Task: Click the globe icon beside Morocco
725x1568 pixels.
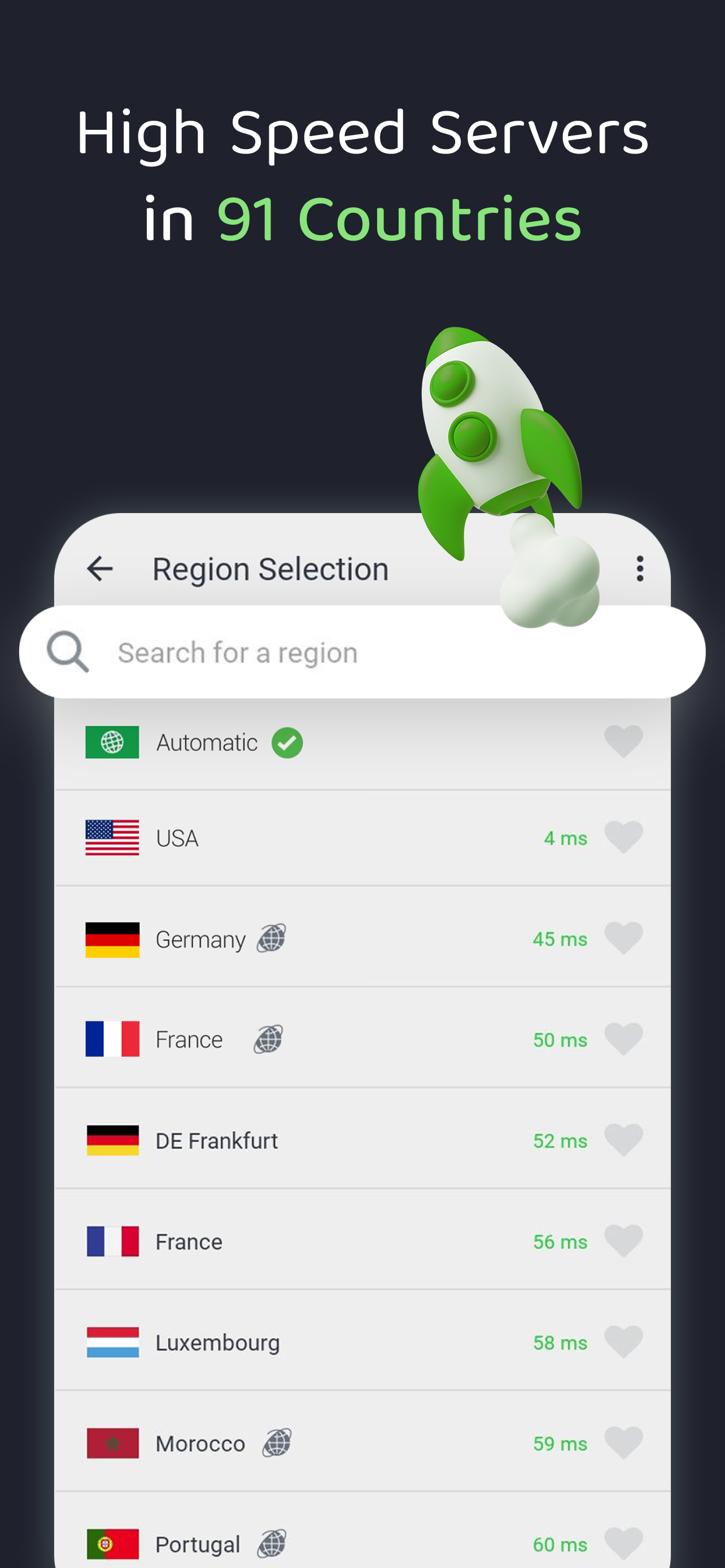Action: tap(278, 1443)
